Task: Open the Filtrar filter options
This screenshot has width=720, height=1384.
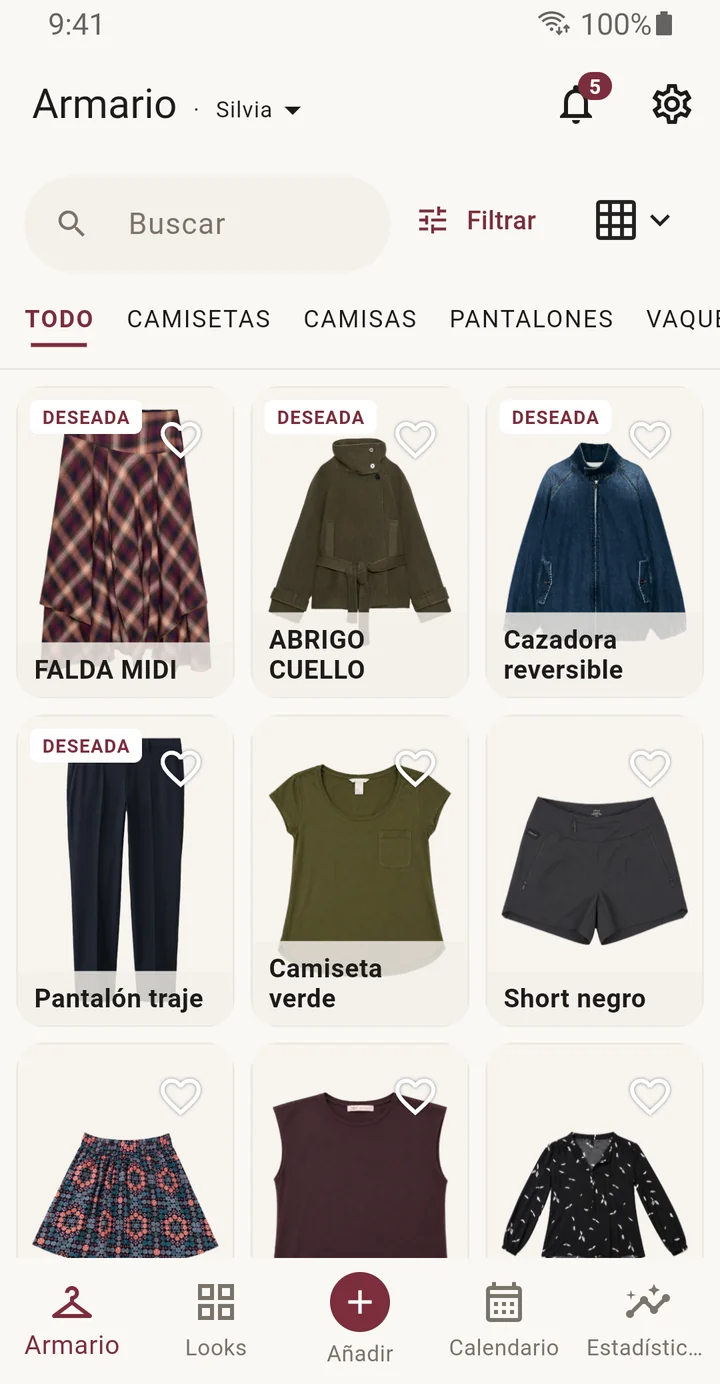Action: click(x=477, y=220)
